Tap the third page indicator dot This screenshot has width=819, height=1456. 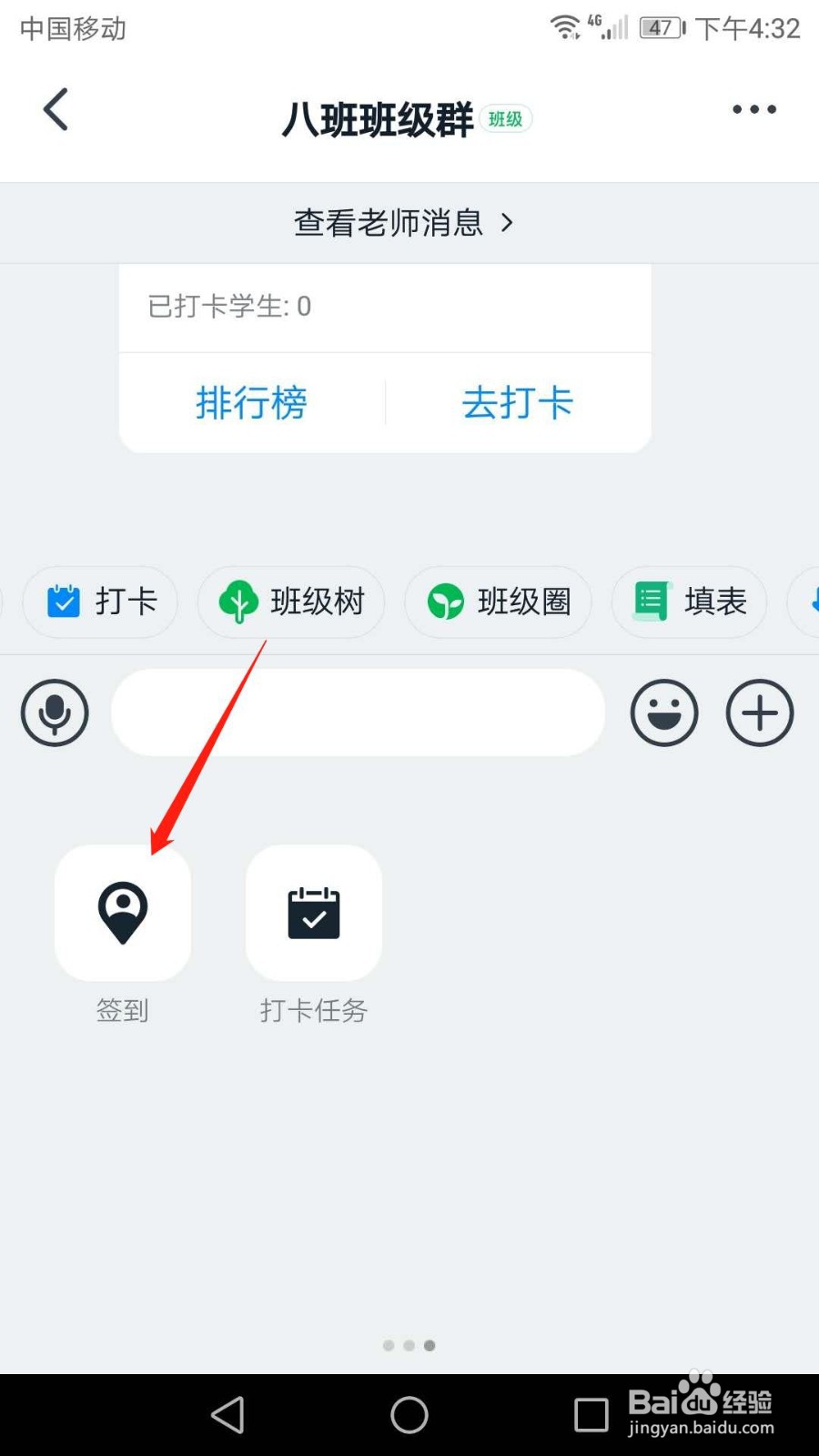click(430, 1345)
